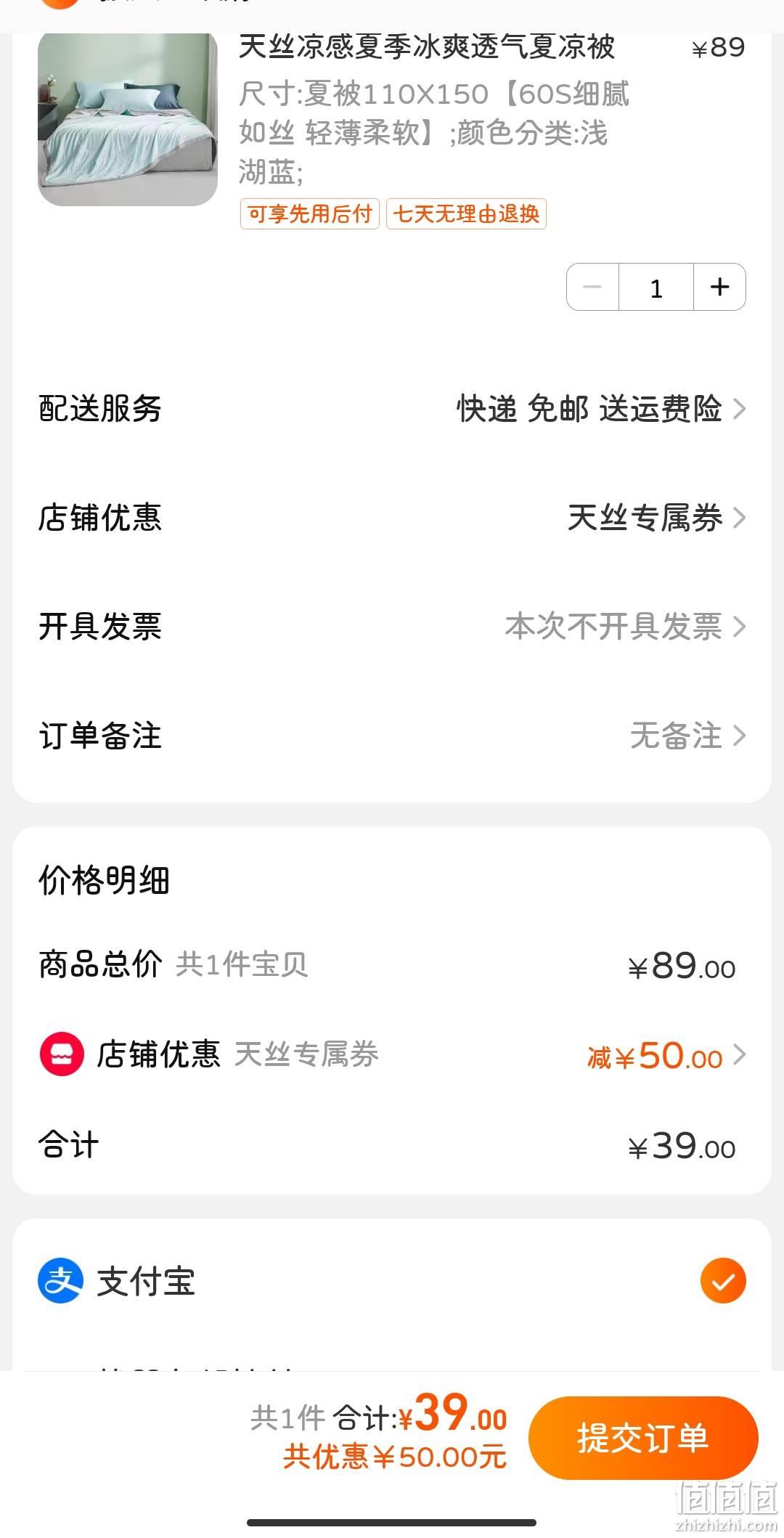Select 支付宝 as payment method
This screenshot has height=1538, width=784.
[x=392, y=1282]
